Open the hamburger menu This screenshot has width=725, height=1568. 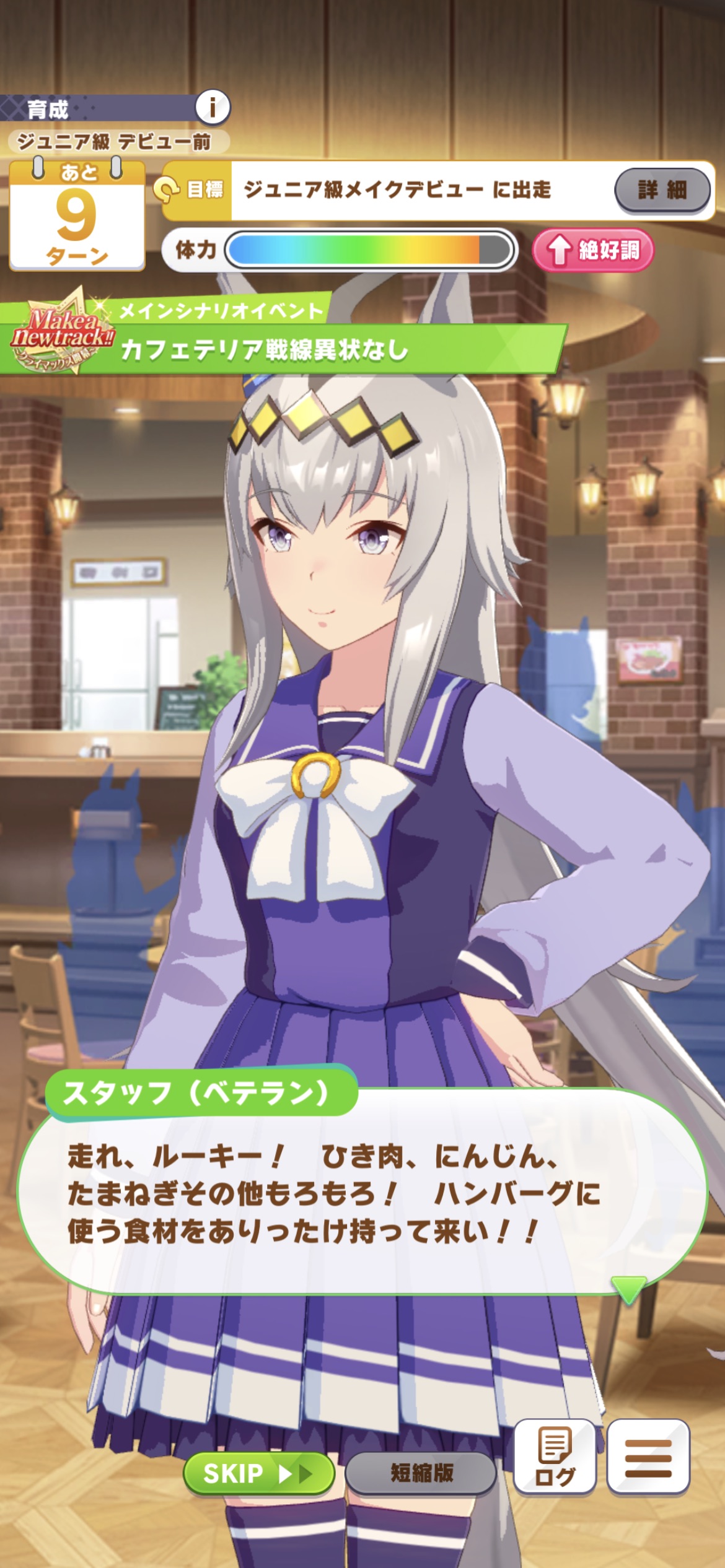648,1457
